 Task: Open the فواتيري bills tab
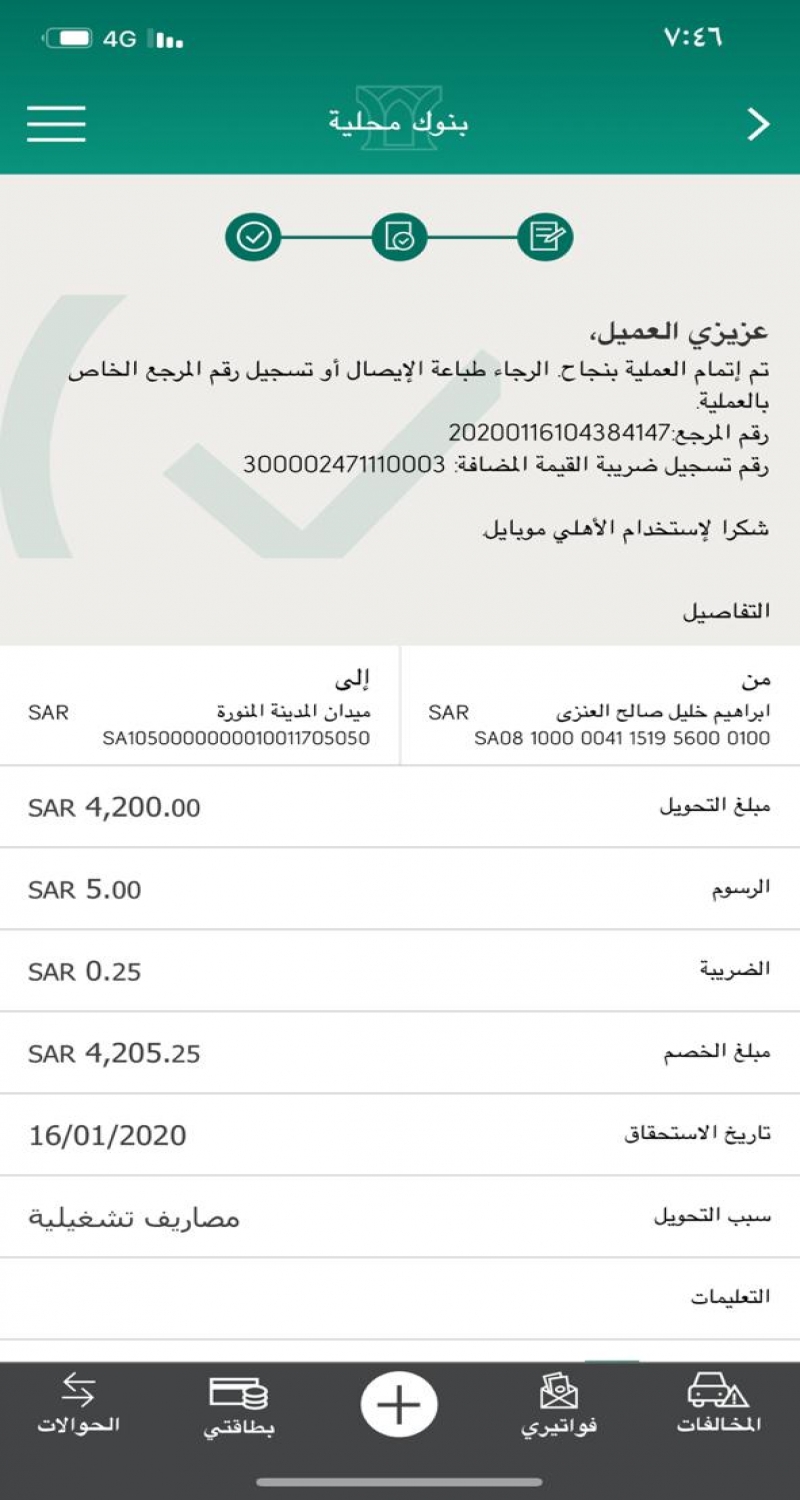click(559, 1405)
